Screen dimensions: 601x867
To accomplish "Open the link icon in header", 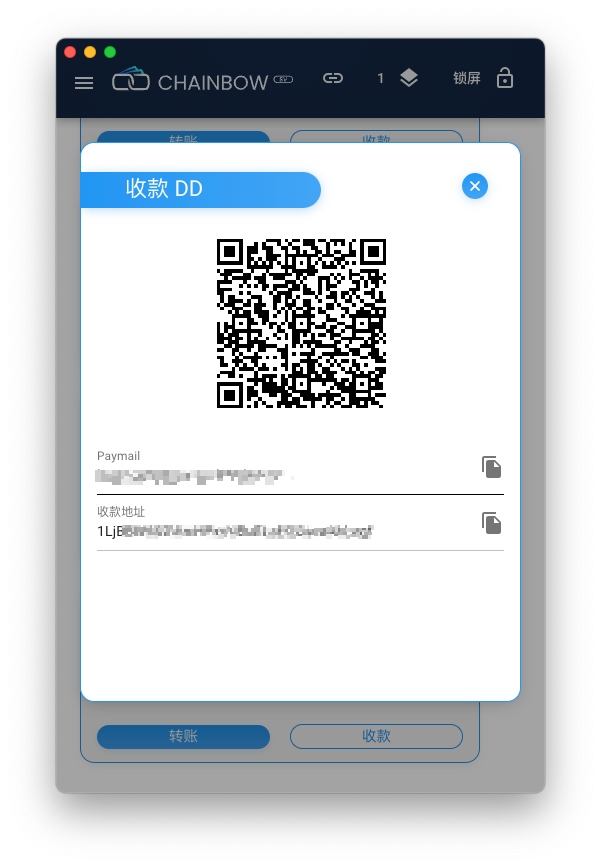I will point(333,78).
